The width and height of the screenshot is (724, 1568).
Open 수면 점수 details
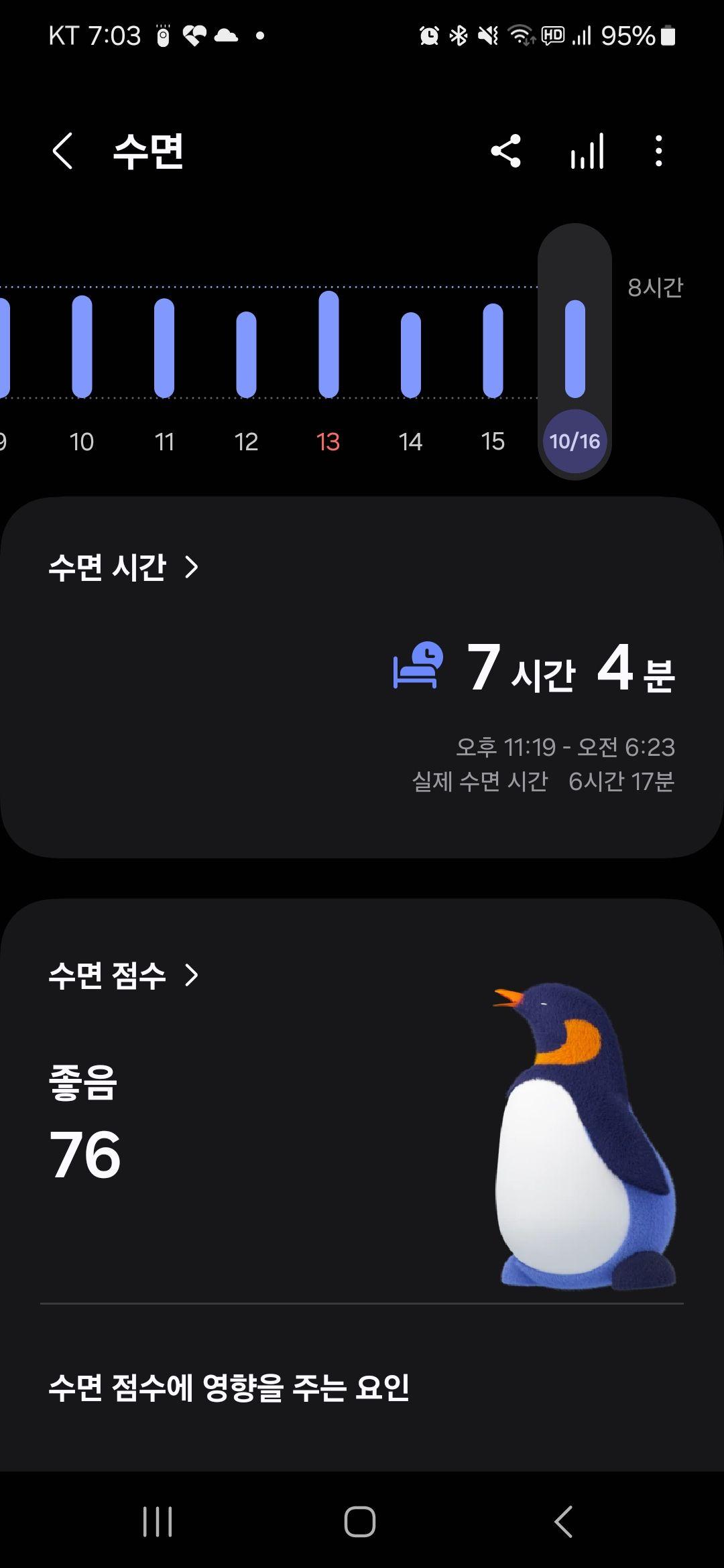pos(124,976)
